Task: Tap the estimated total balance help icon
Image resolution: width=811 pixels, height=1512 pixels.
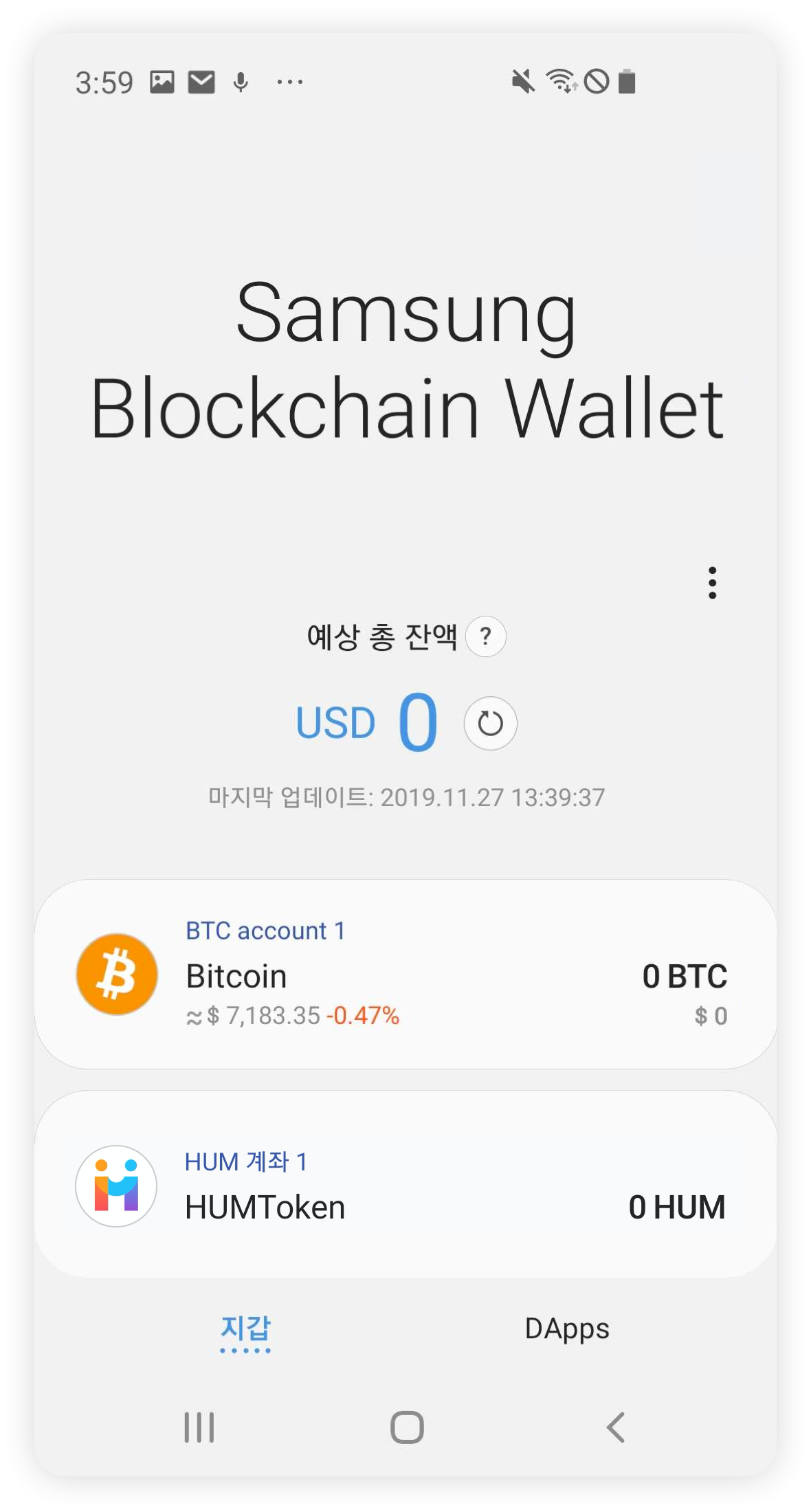Action: (x=486, y=636)
